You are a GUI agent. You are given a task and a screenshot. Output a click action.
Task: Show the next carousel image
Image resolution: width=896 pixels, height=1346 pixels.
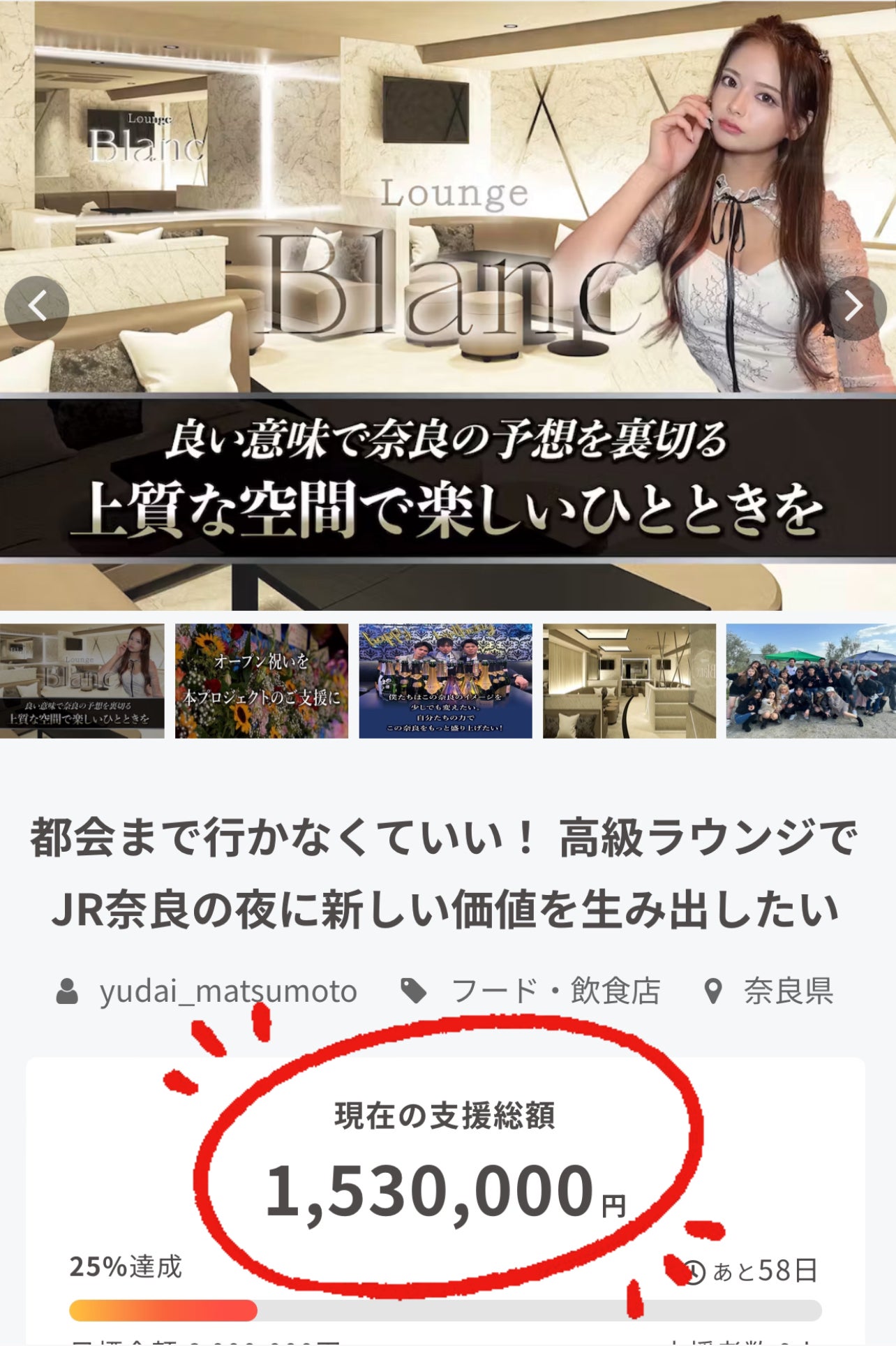[x=854, y=307]
